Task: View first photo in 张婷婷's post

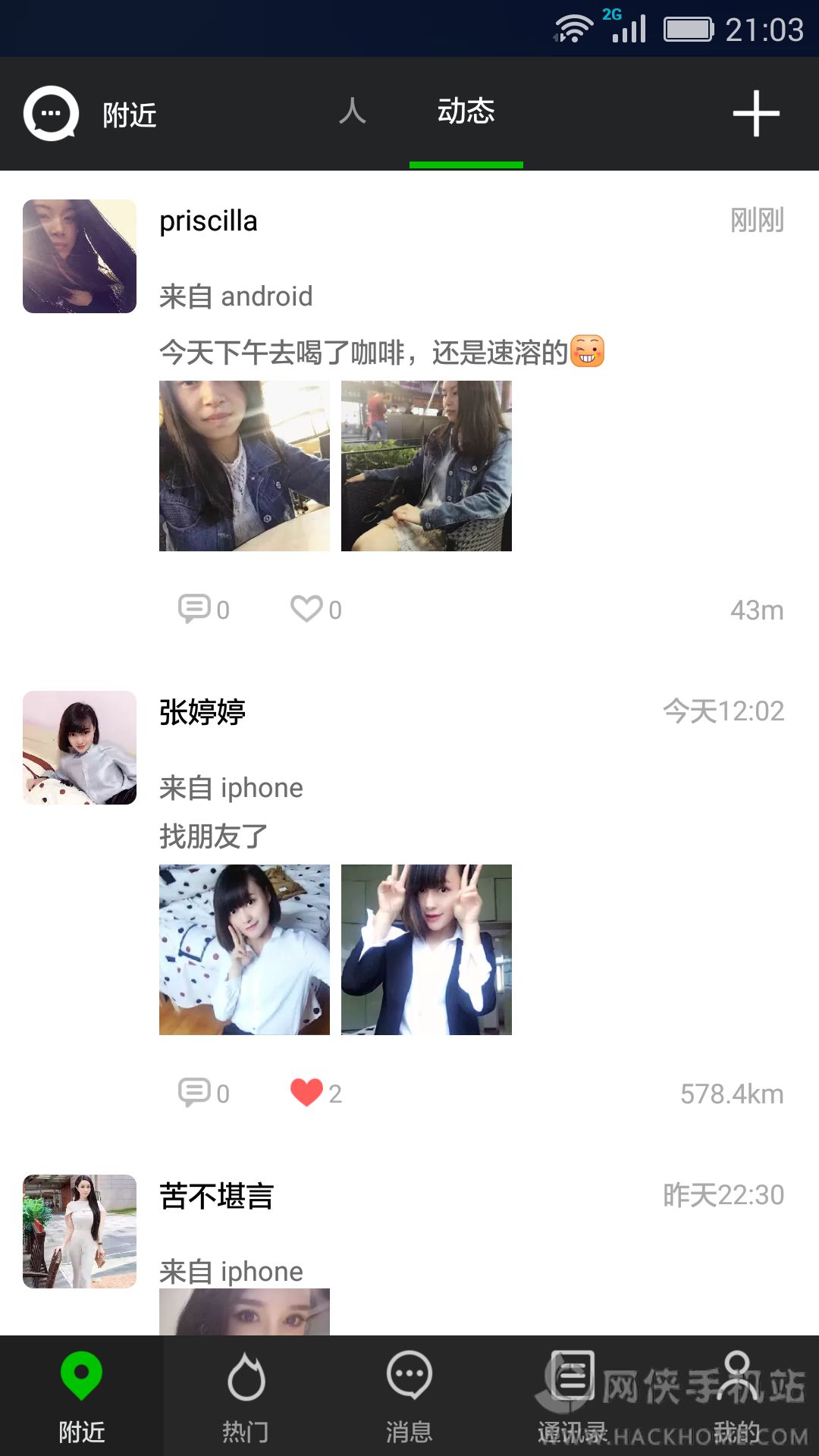Action: [244, 949]
